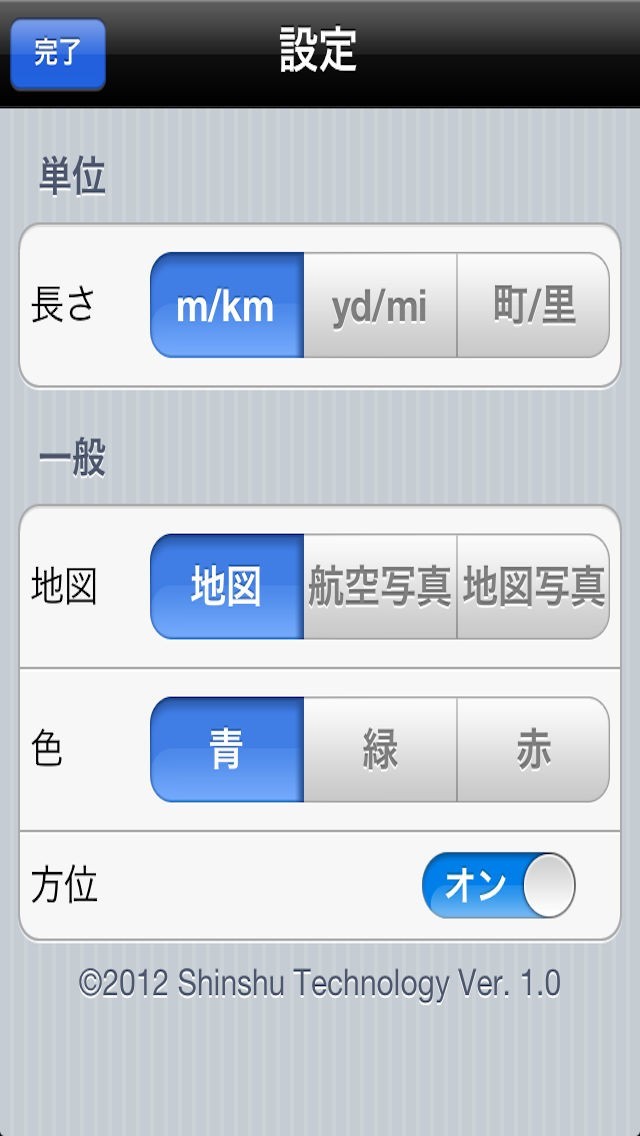
Task: Select the 地図 standard map segment
Action: (227, 587)
